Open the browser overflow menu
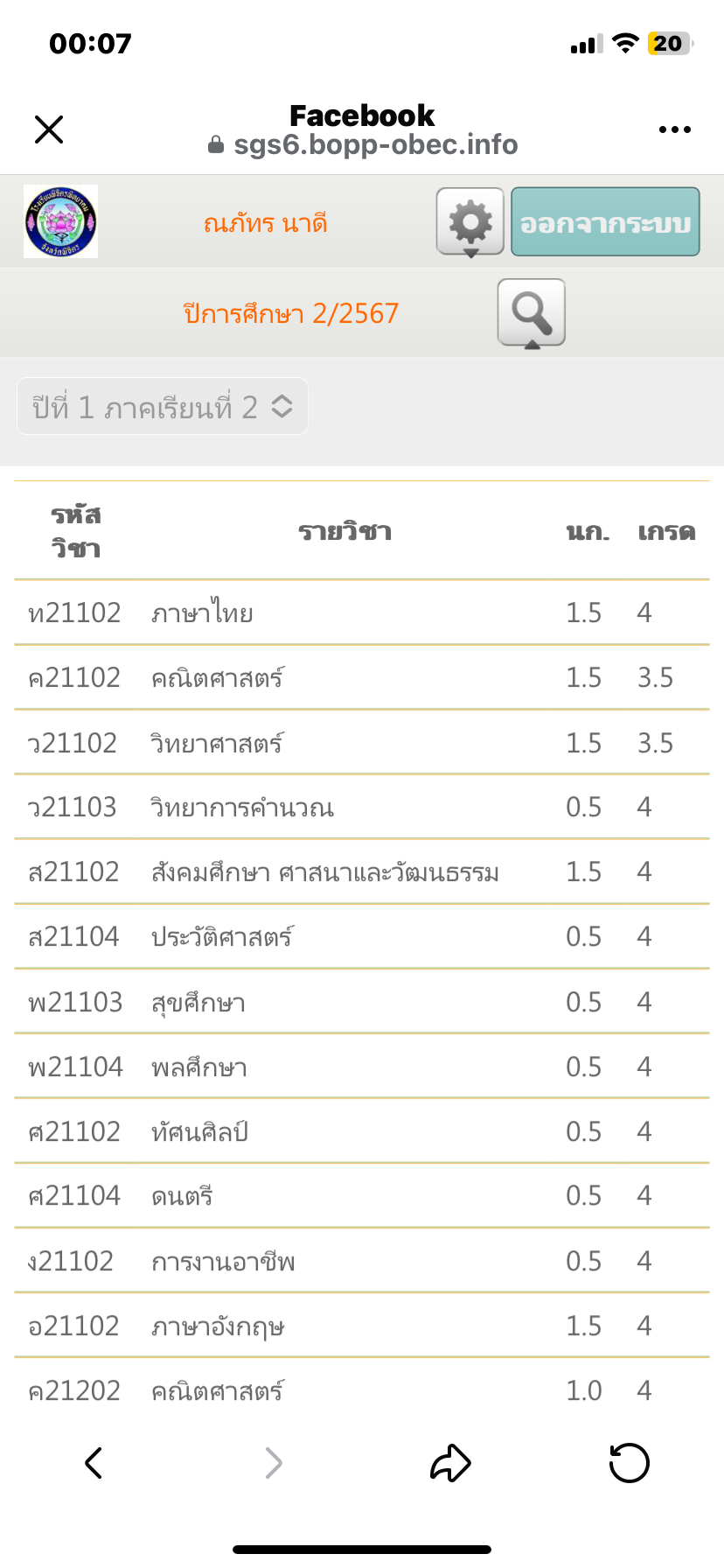The height and width of the screenshot is (1568, 724). (x=674, y=129)
